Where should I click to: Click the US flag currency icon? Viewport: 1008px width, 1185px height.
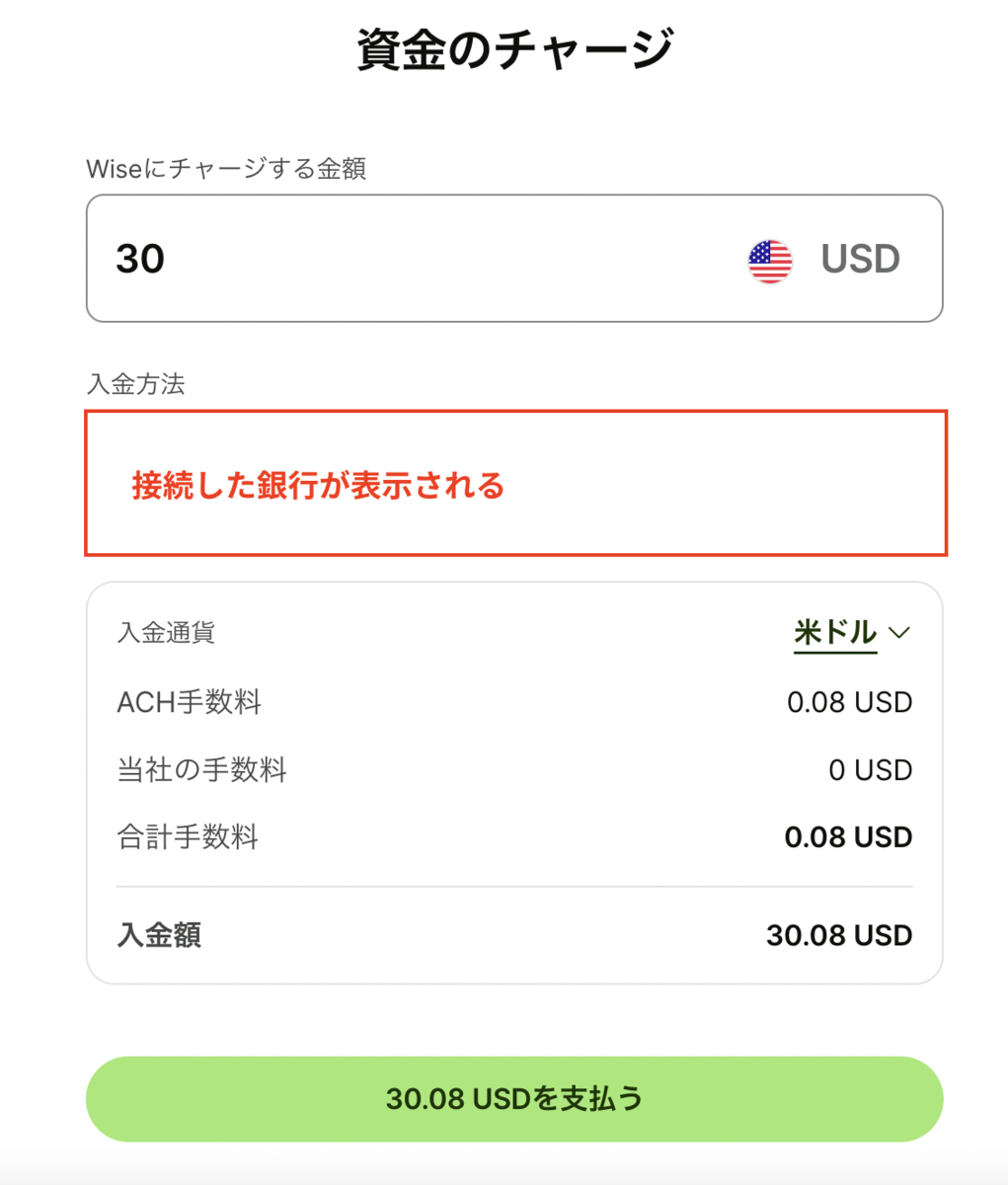click(771, 260)
